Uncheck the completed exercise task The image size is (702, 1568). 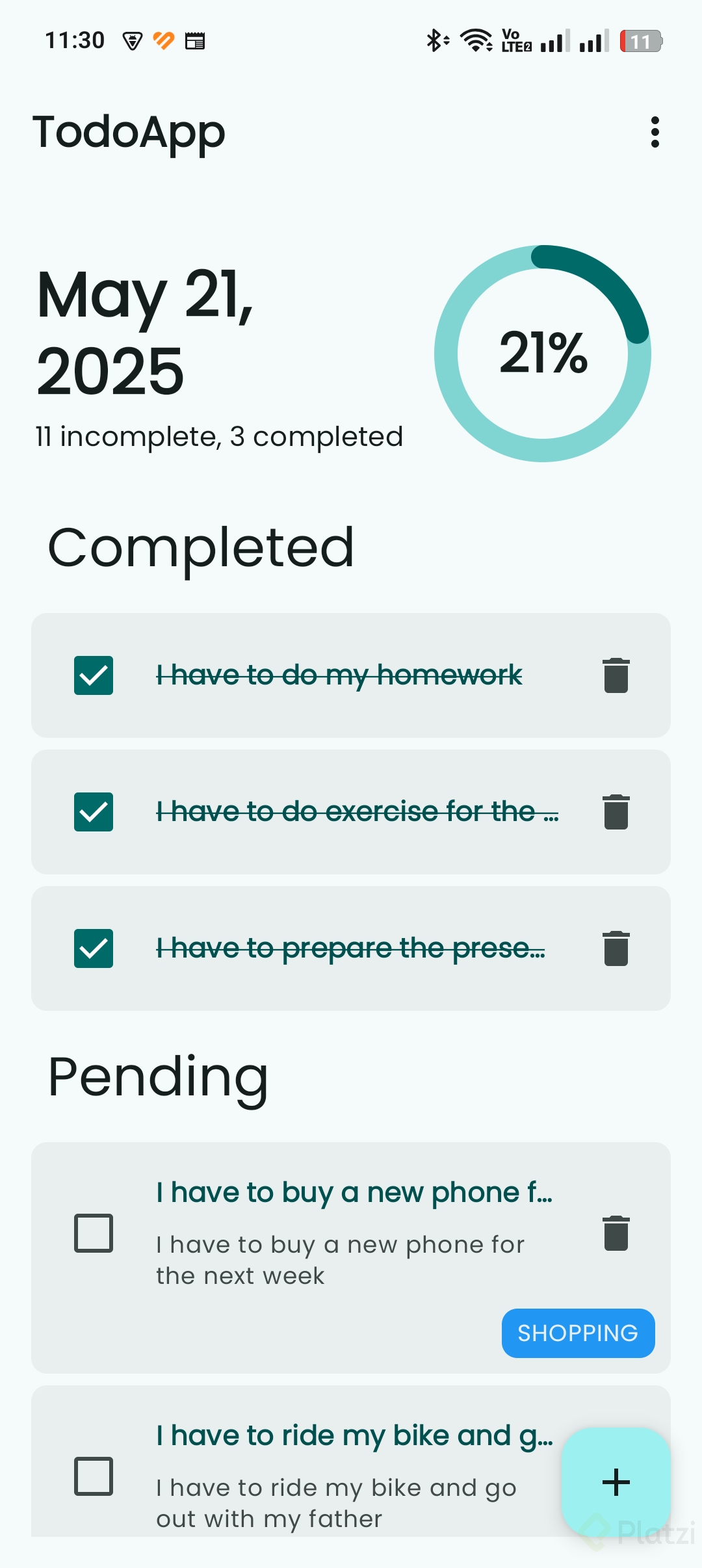pos(94,812)
